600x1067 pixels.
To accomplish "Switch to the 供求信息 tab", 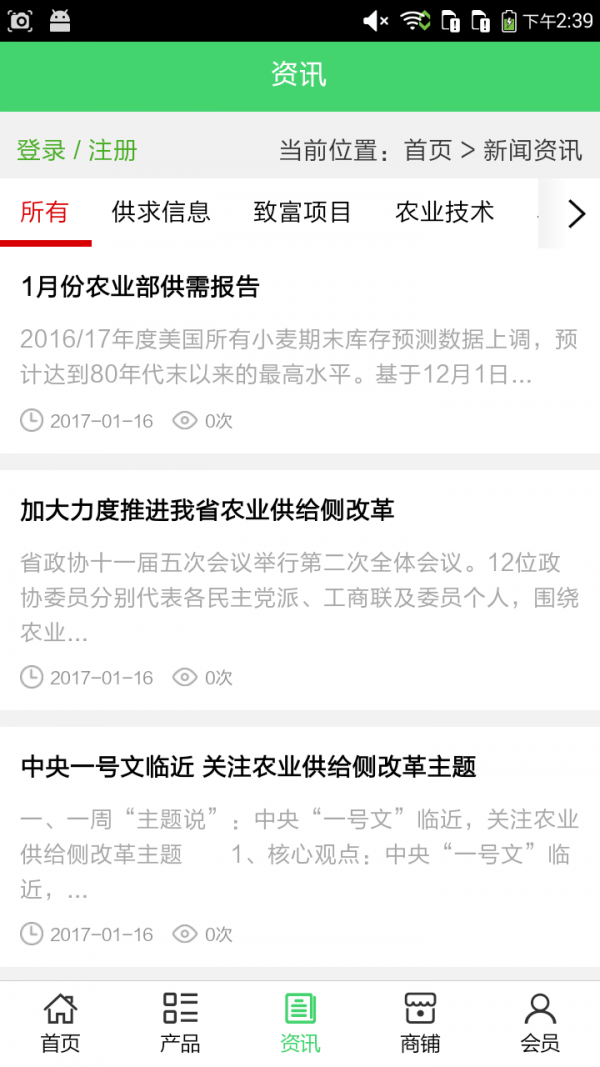I will click(161, 212).
